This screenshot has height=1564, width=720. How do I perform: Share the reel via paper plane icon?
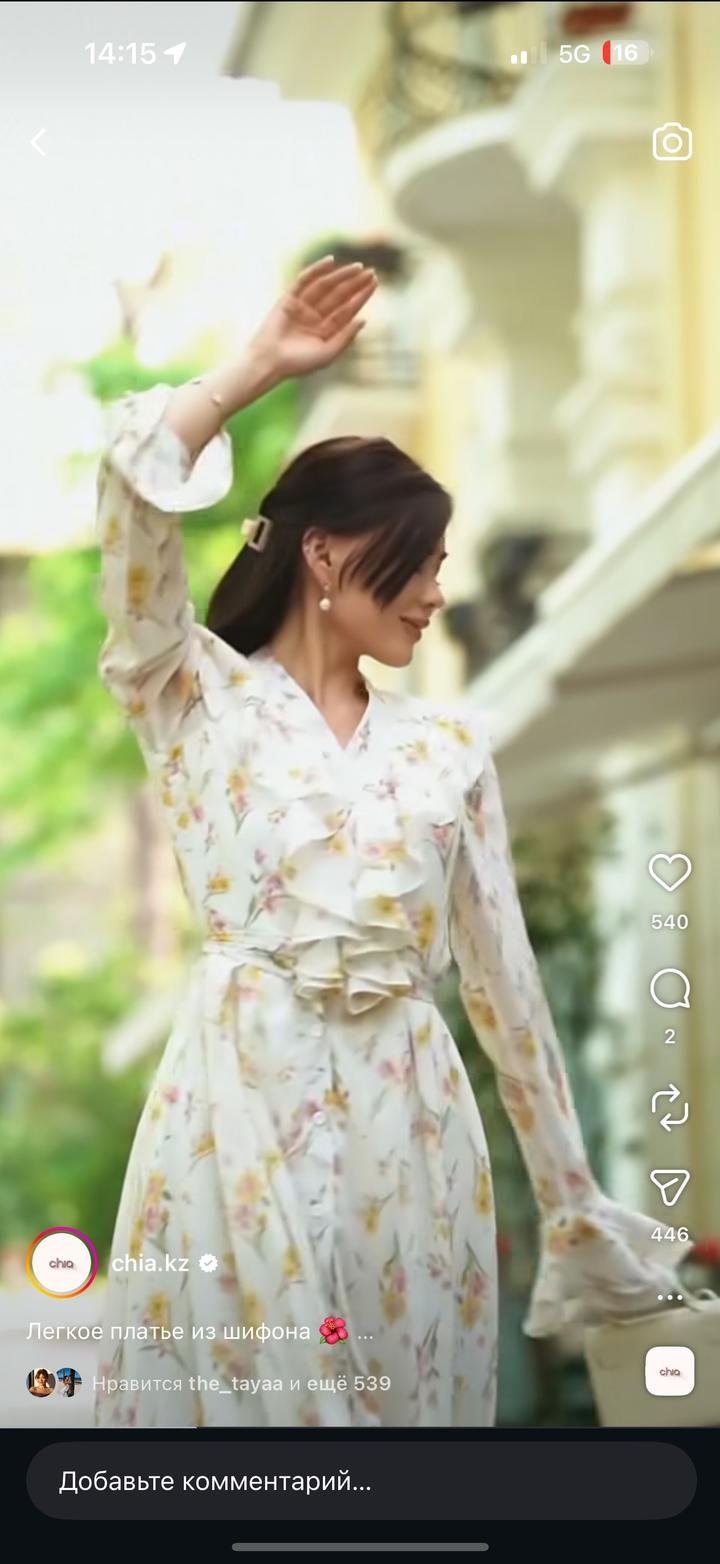[x=669, y=1188]
